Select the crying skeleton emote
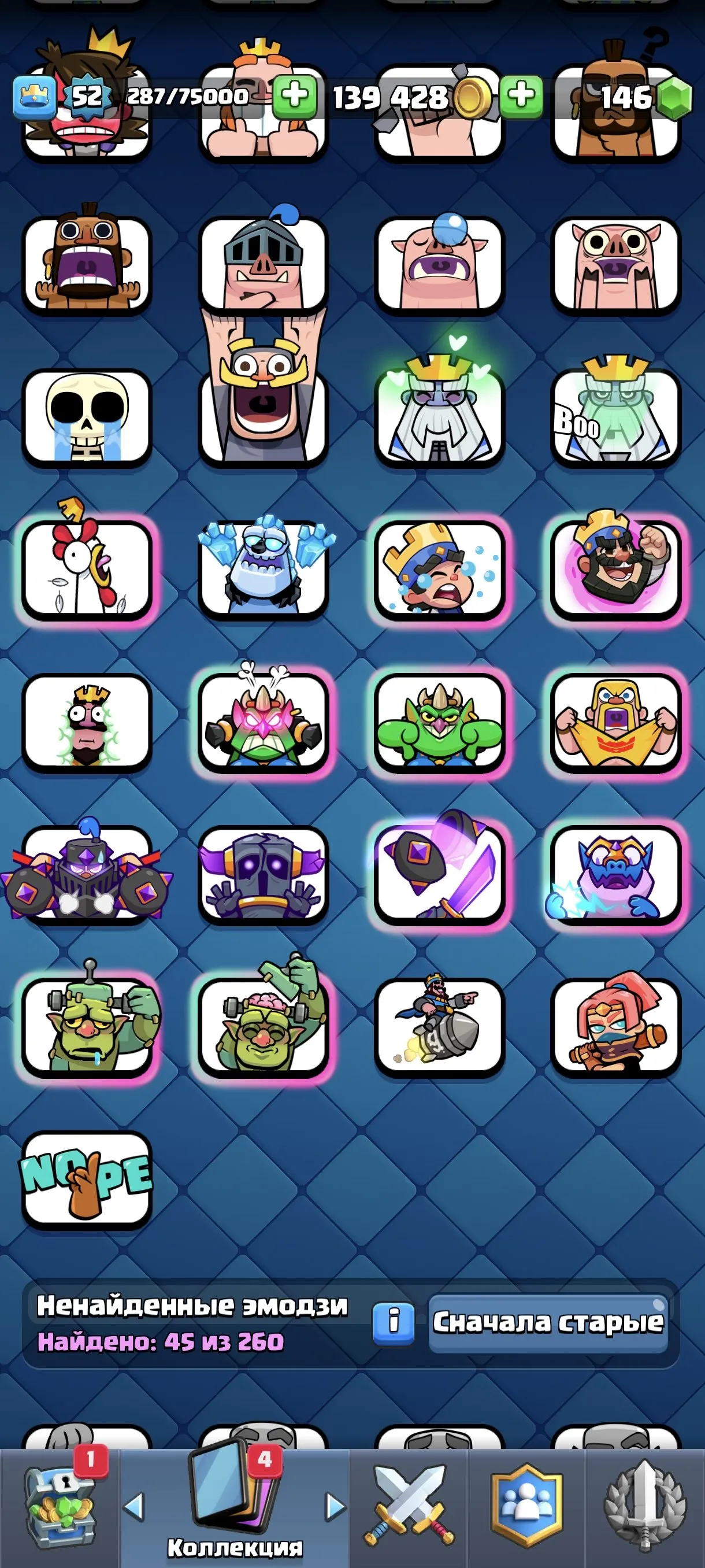 point(86,417)
